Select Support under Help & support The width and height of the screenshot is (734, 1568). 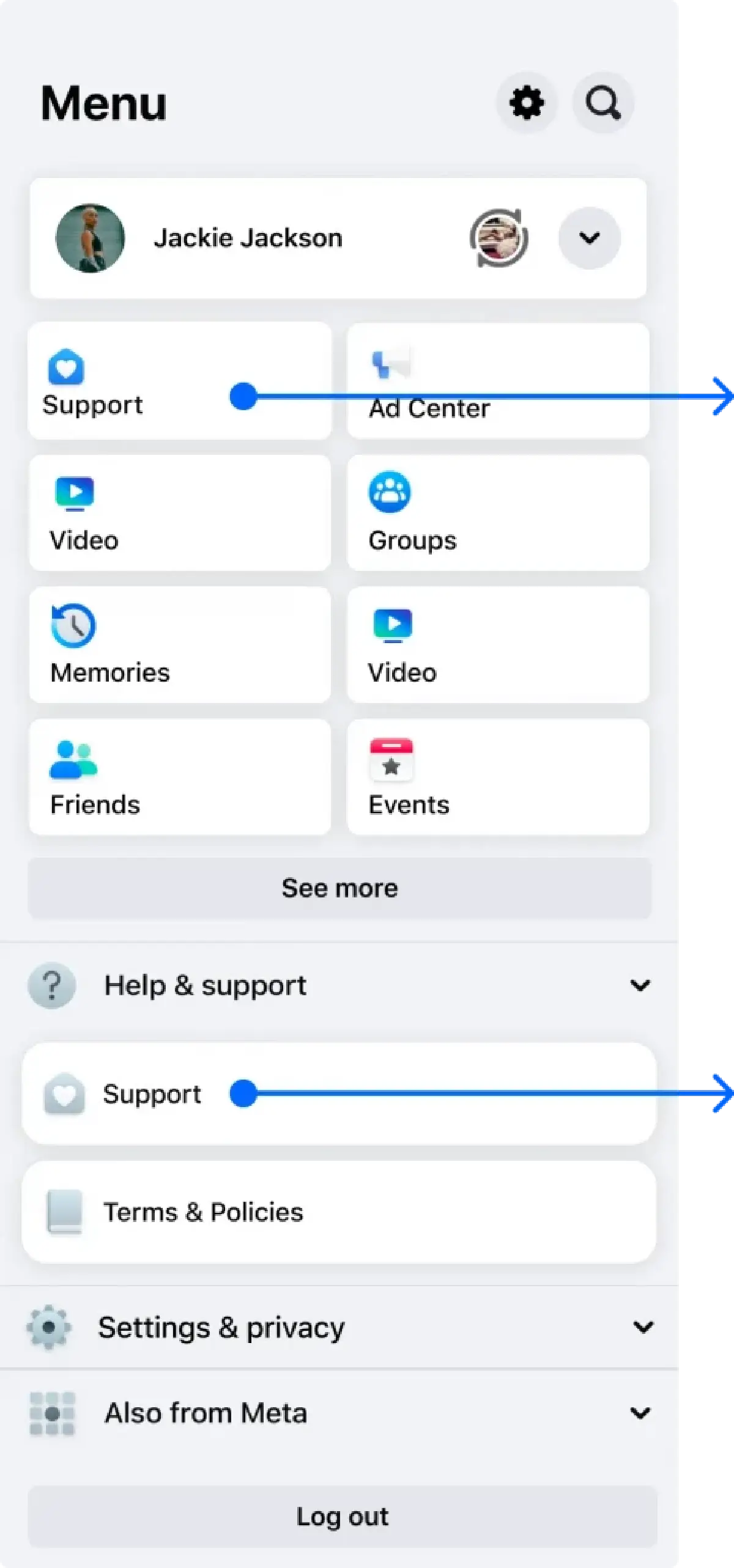tap(152, 1094)
